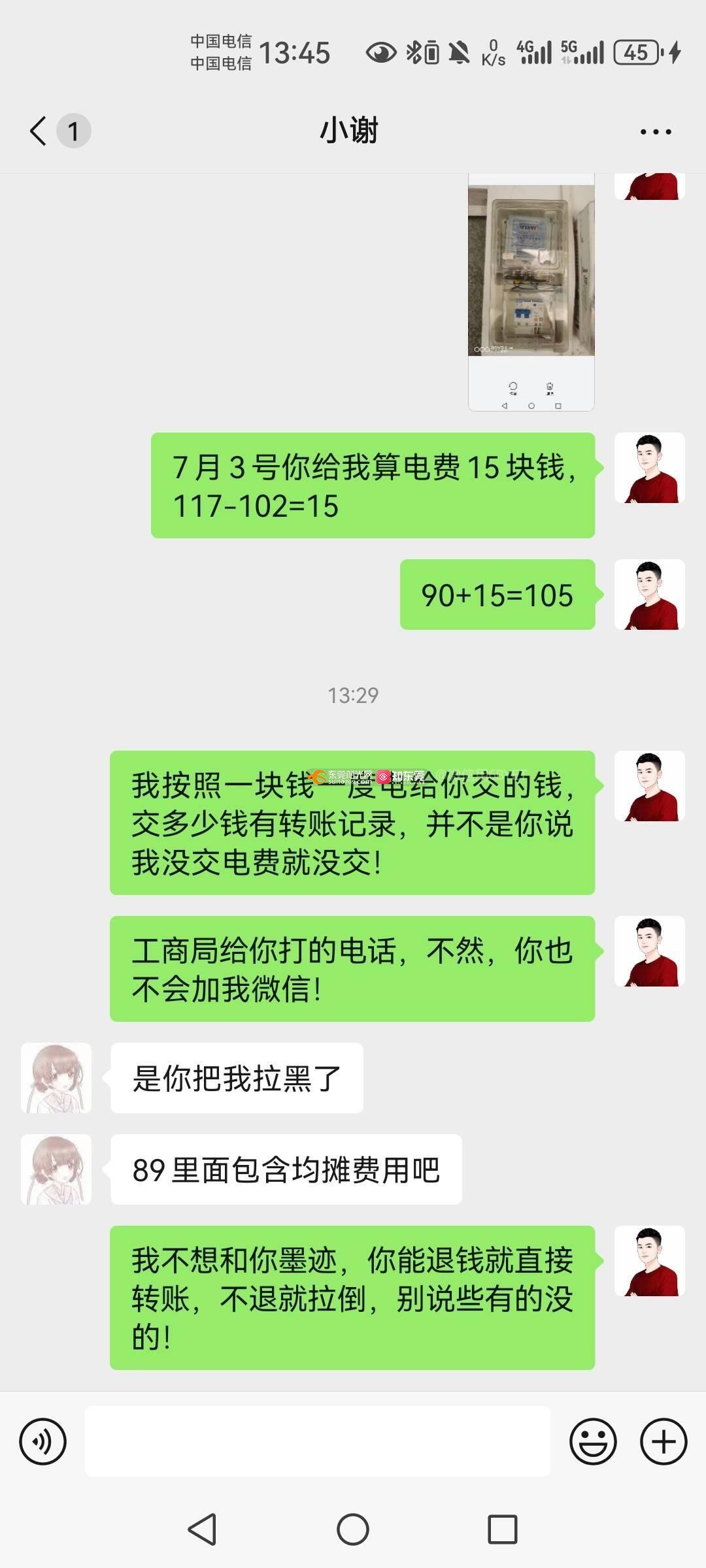The width and height of the screenshot is (706, 1568).
Task: Open the emoji picker
Action: pyautogui.click(x=593, y=1441)
